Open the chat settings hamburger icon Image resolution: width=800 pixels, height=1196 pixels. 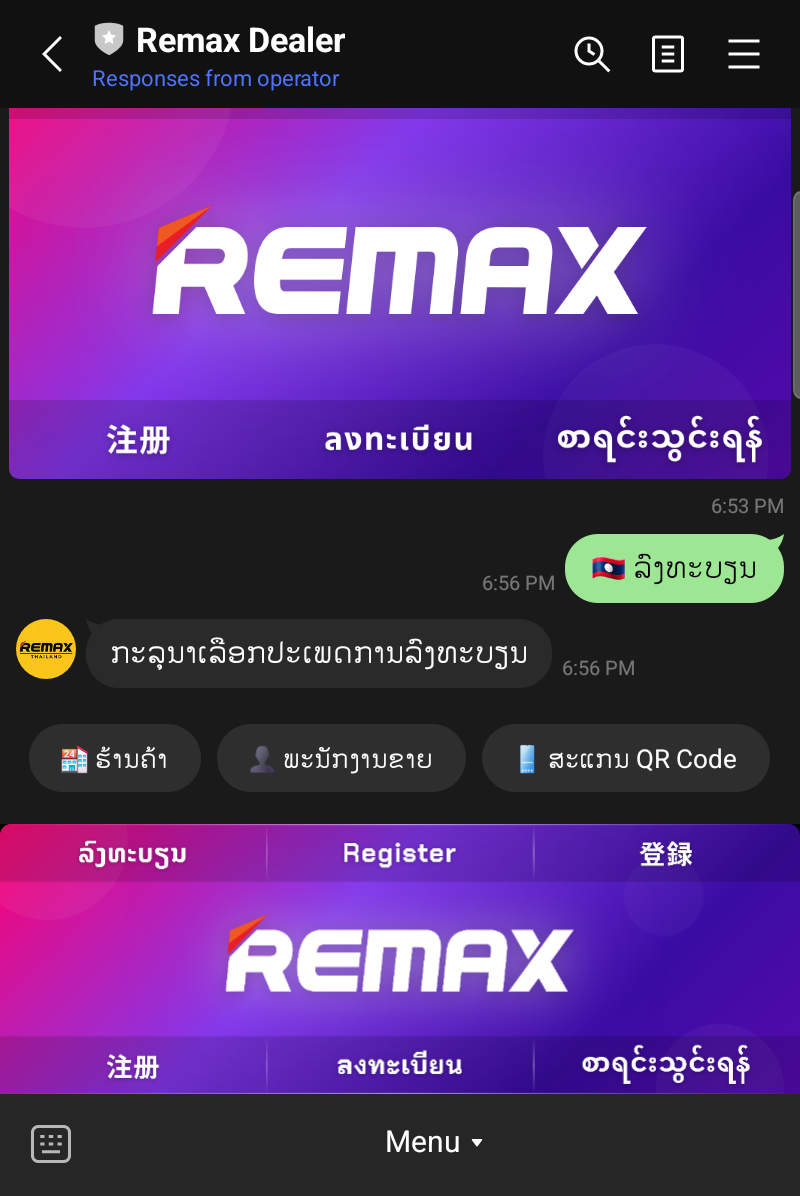tap(744, 55)
